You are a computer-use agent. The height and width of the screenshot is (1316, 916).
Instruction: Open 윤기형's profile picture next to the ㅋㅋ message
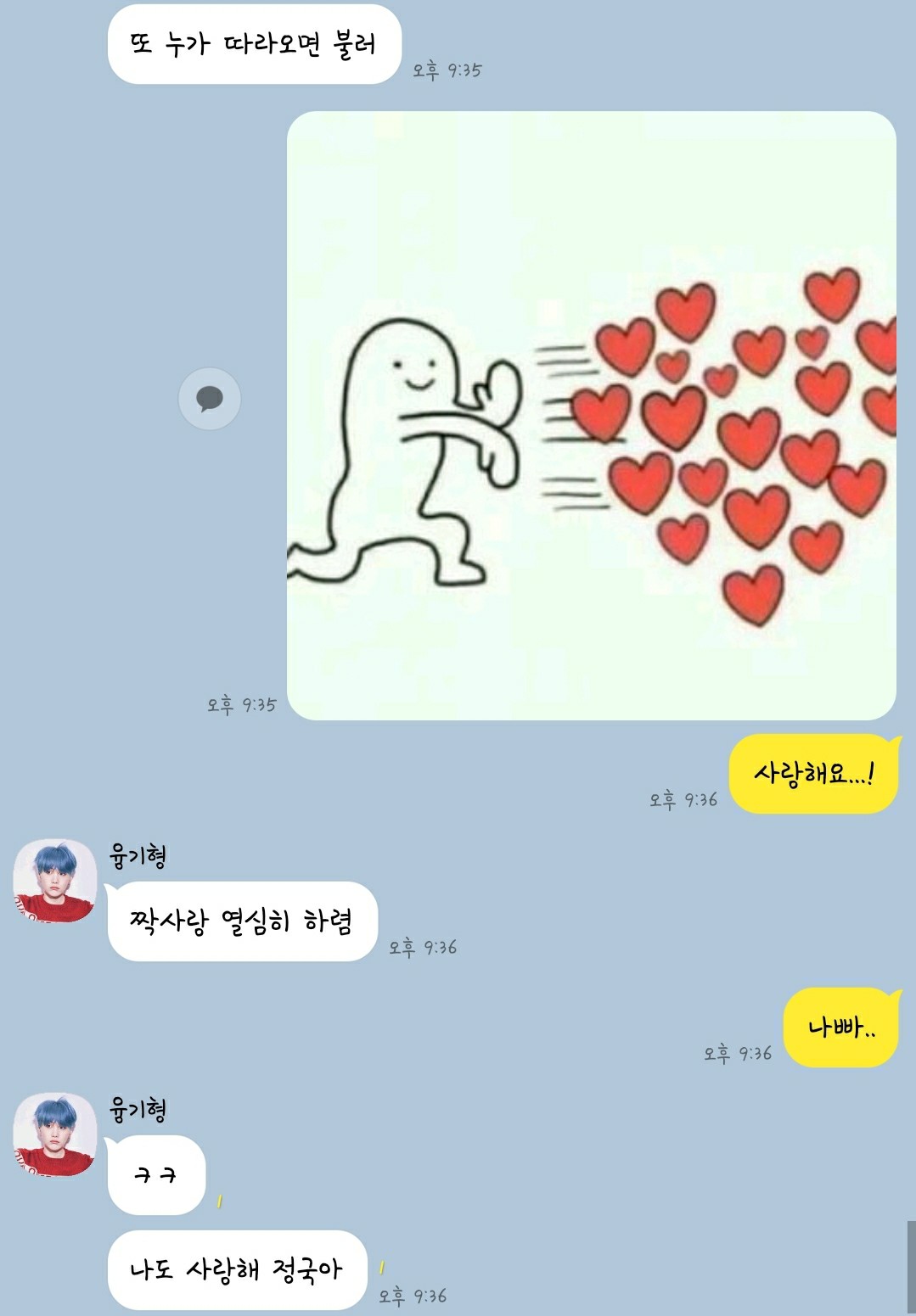[54, 1134]
